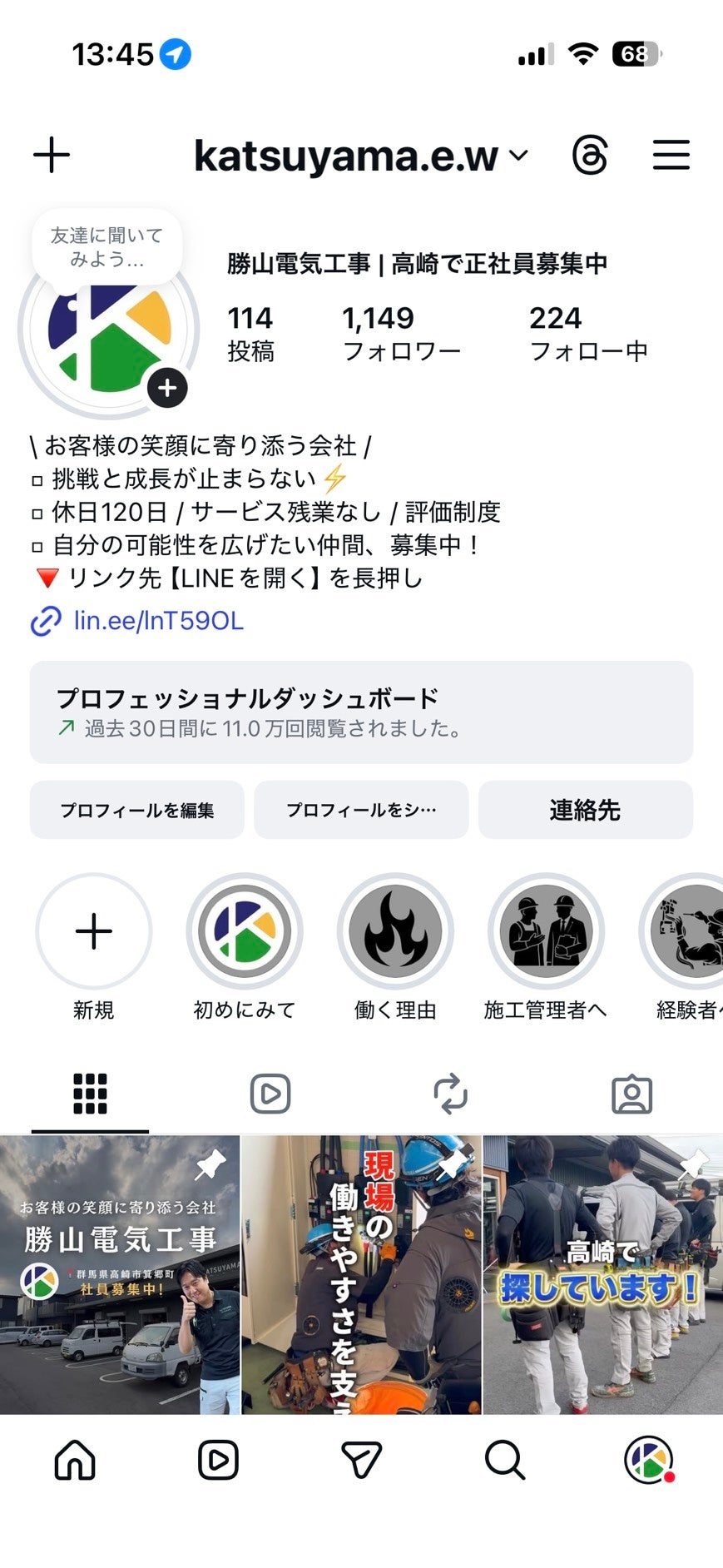Open the プロフェッショナルダッシュボード card

coord(361,712)
